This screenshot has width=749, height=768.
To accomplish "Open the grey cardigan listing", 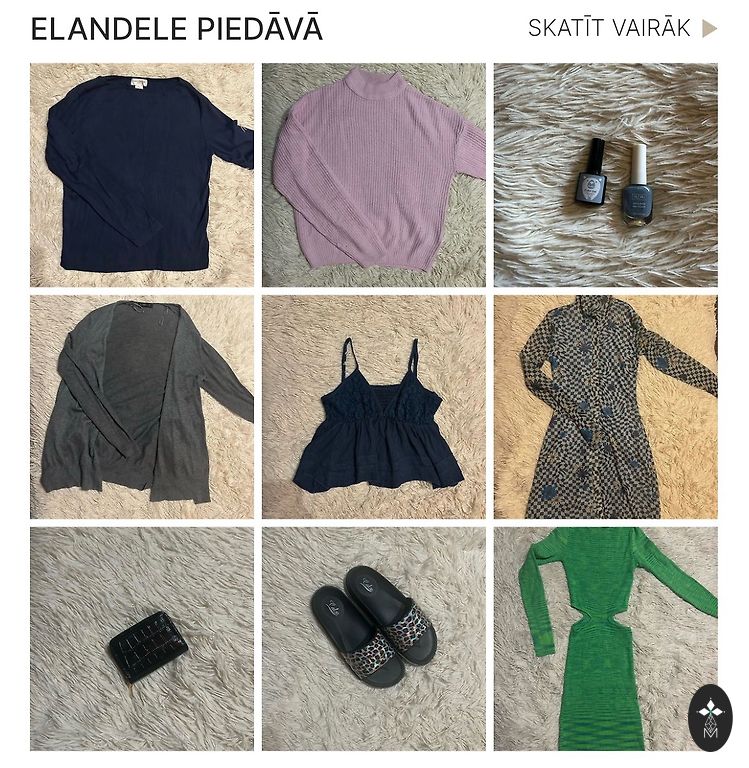I will [x=142, y=407].
